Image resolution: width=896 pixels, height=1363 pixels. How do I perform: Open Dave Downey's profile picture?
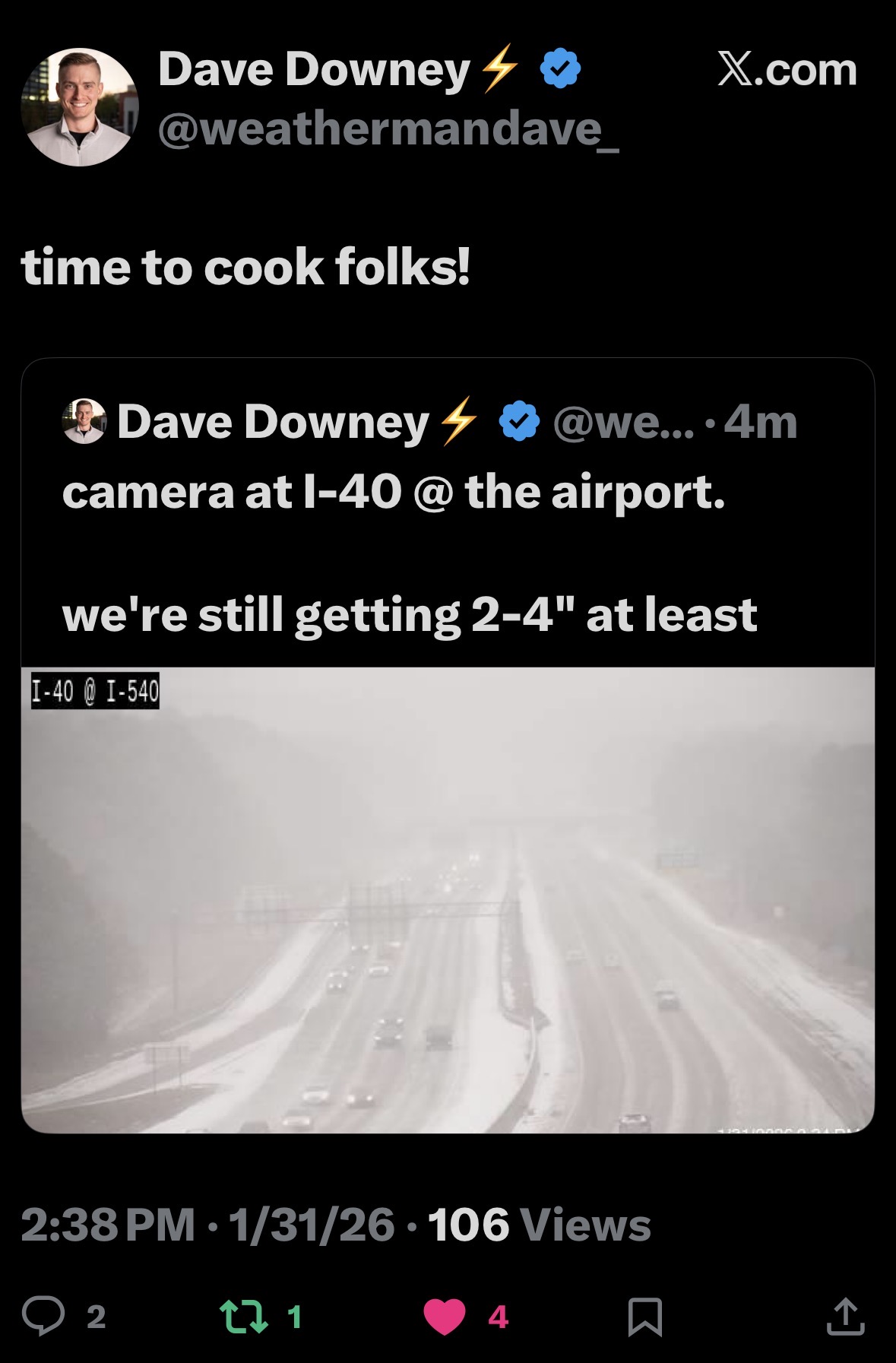click(80, 107)
